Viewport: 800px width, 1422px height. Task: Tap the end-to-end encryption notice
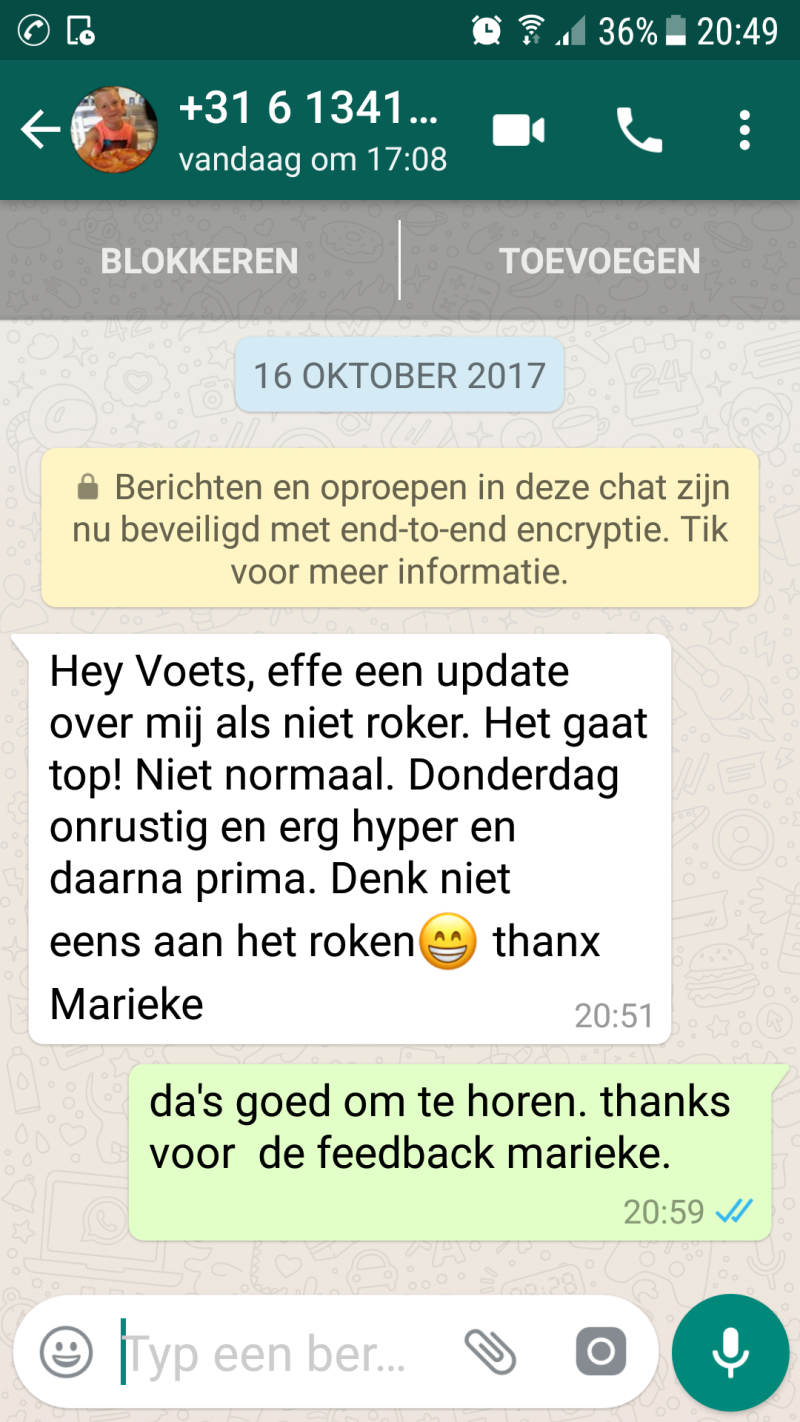[x=400, y=530]
